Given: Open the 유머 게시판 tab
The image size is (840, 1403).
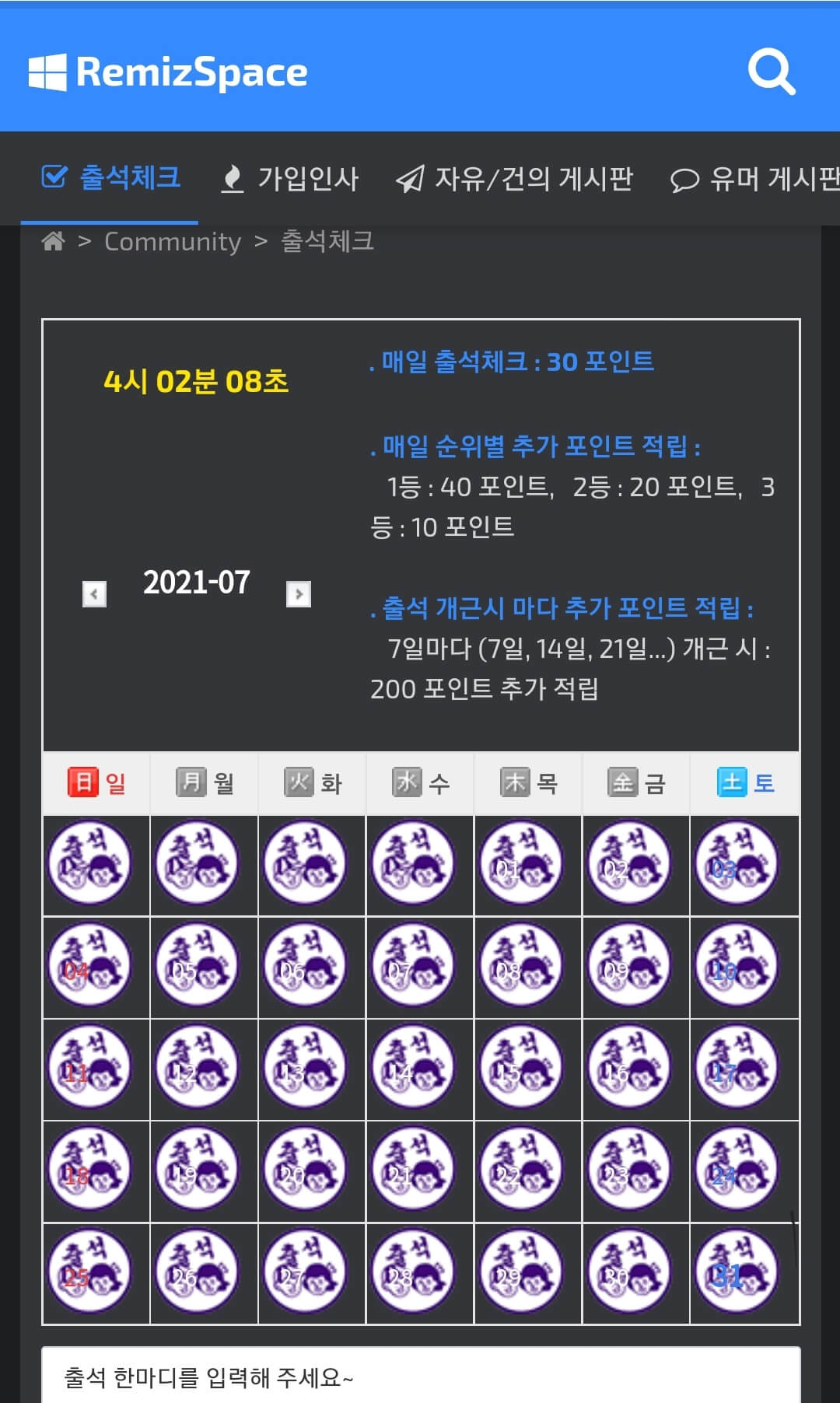Looking at the screenshot, I should click(754, 179).
